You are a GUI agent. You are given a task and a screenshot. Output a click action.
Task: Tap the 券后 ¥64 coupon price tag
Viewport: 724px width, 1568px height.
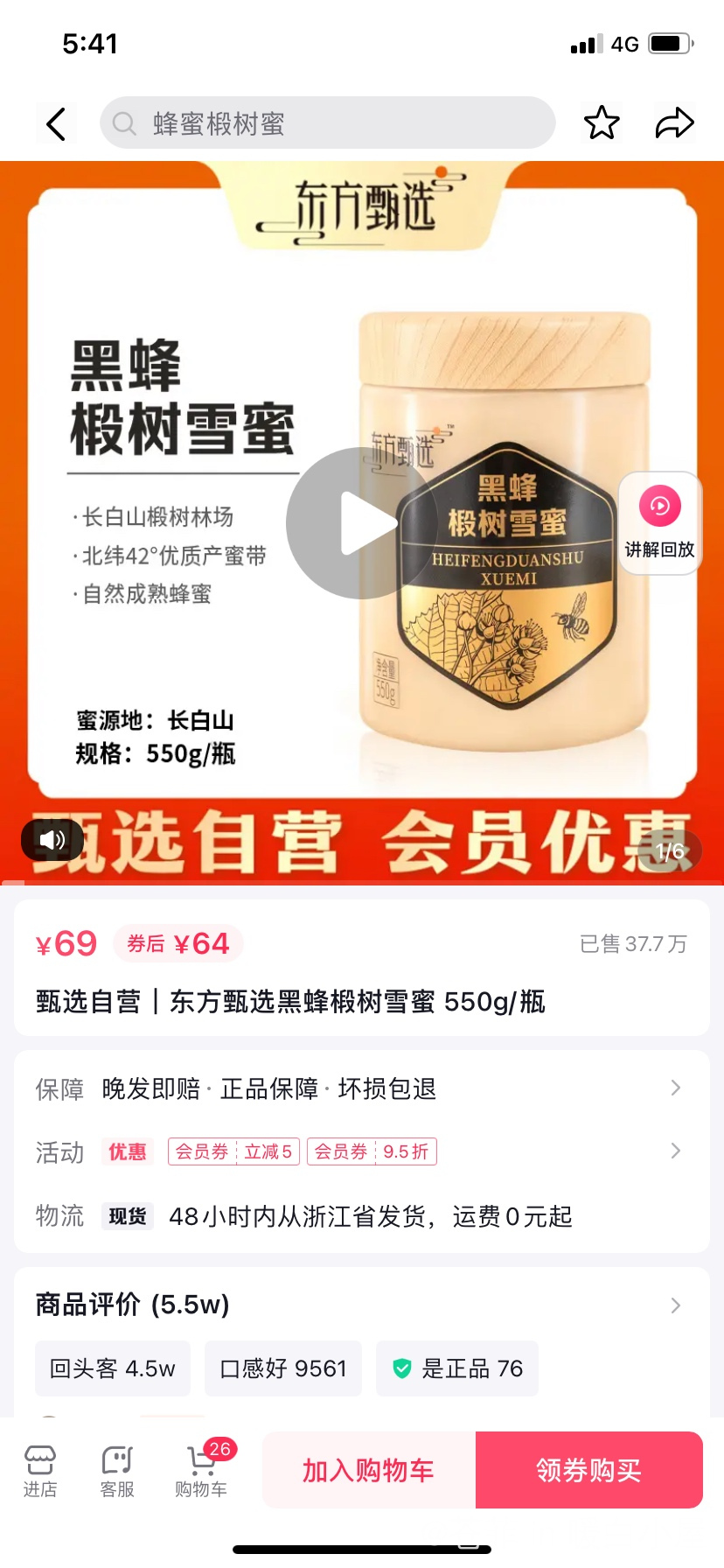(178, 943)
